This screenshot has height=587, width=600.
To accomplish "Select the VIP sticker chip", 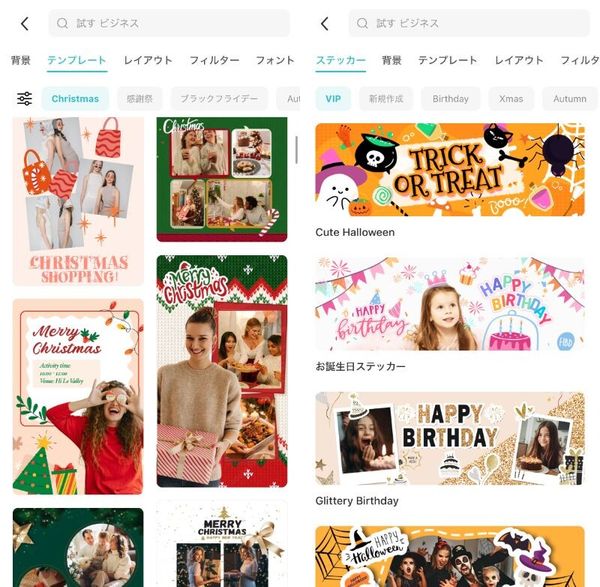I will [x=333, y=99].
